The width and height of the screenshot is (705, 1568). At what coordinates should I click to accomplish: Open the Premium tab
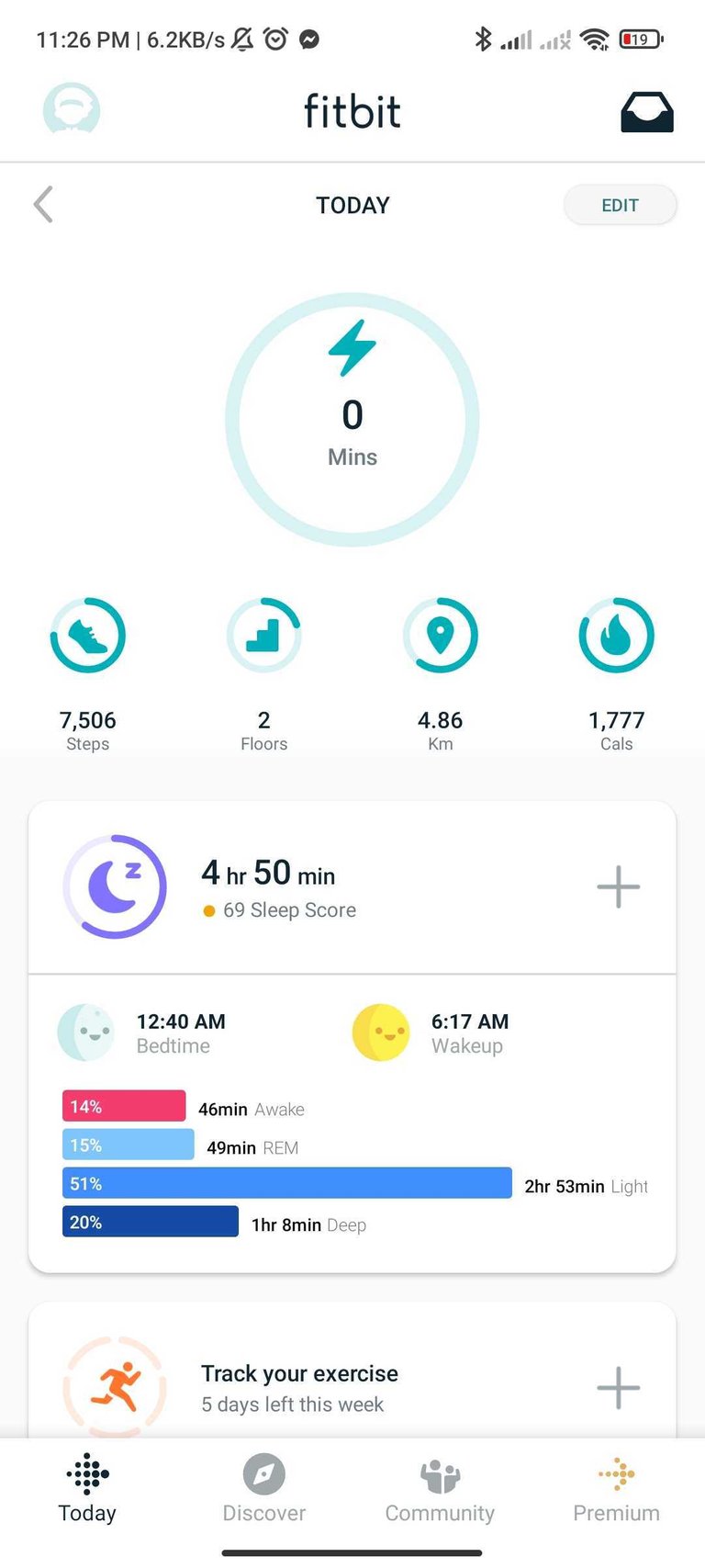tap(617, 1489)
